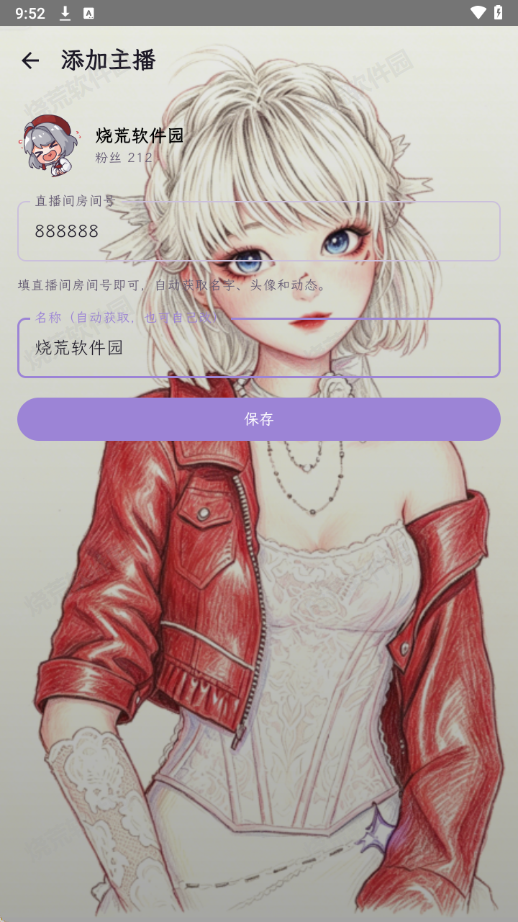
Task: Edit the 直播间房间号 field
Action: click(259, 231)
